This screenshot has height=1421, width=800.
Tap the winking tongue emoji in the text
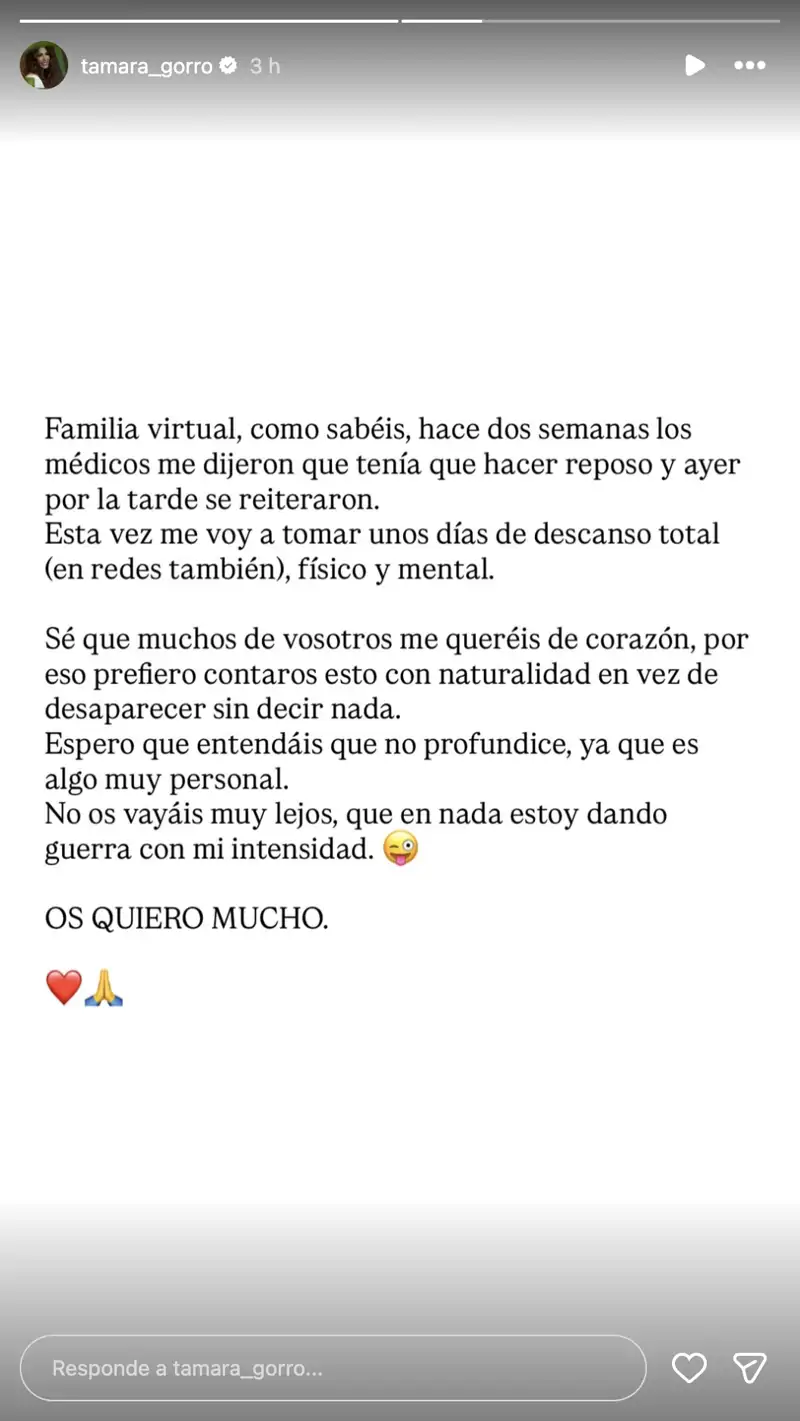(x=399, y=849)
